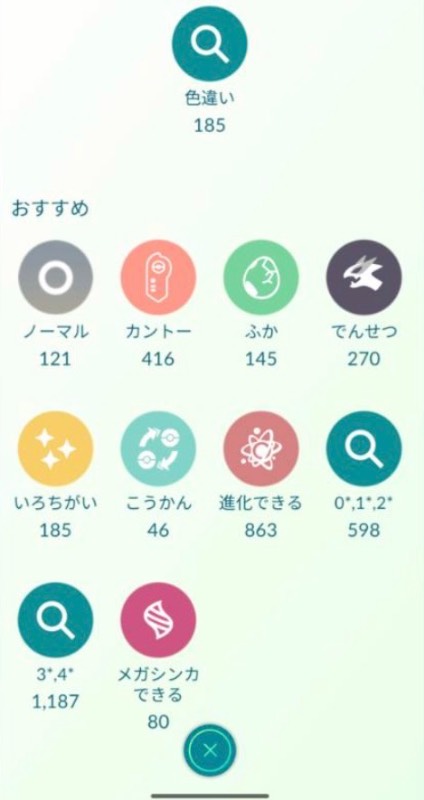Image resolution: width=424 pixels, height=800 pixels.
Task: Tap the 色違い recent search at top
Action: (210, 44)
